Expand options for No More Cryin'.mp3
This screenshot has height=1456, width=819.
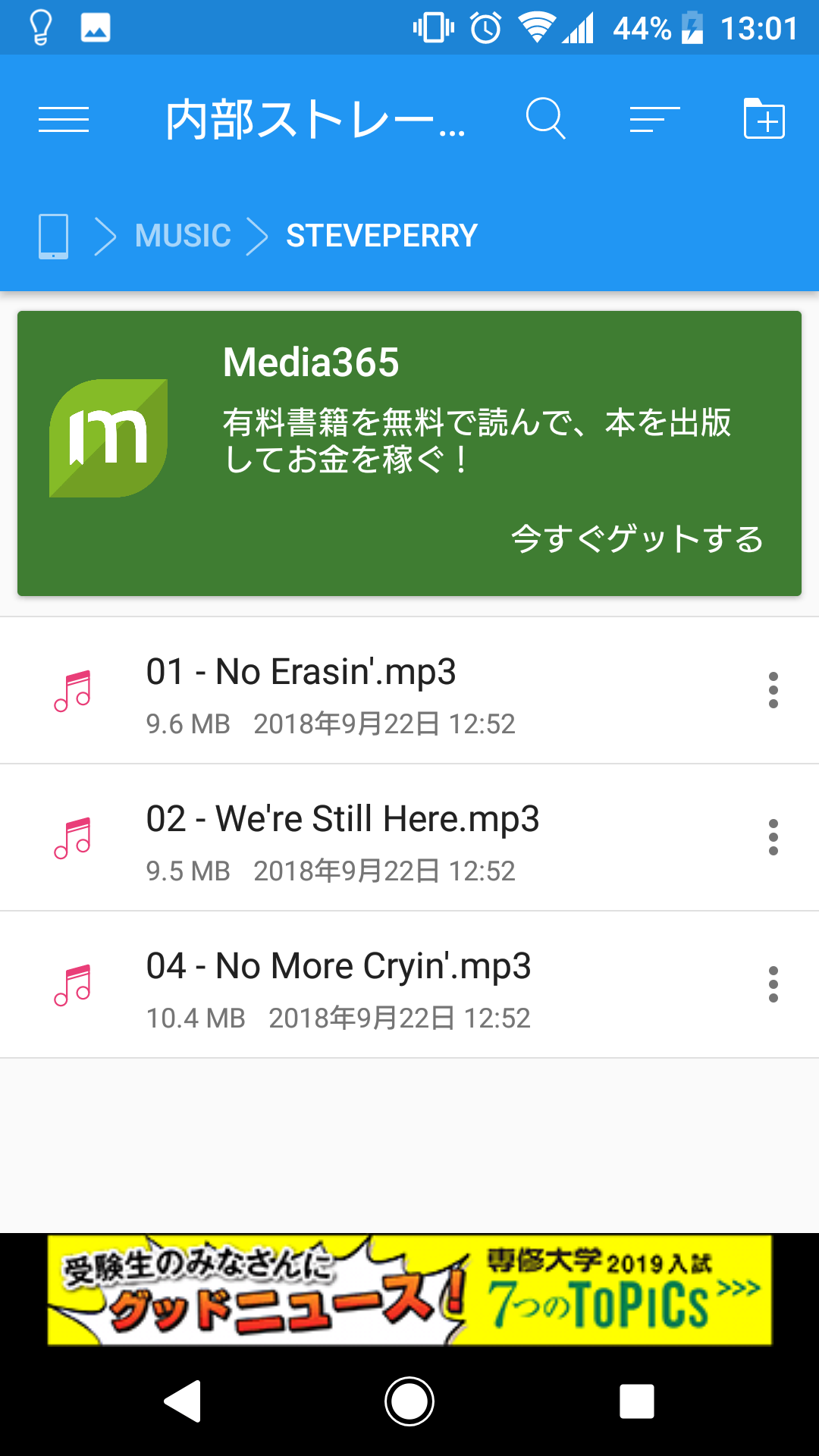(773, 984)
